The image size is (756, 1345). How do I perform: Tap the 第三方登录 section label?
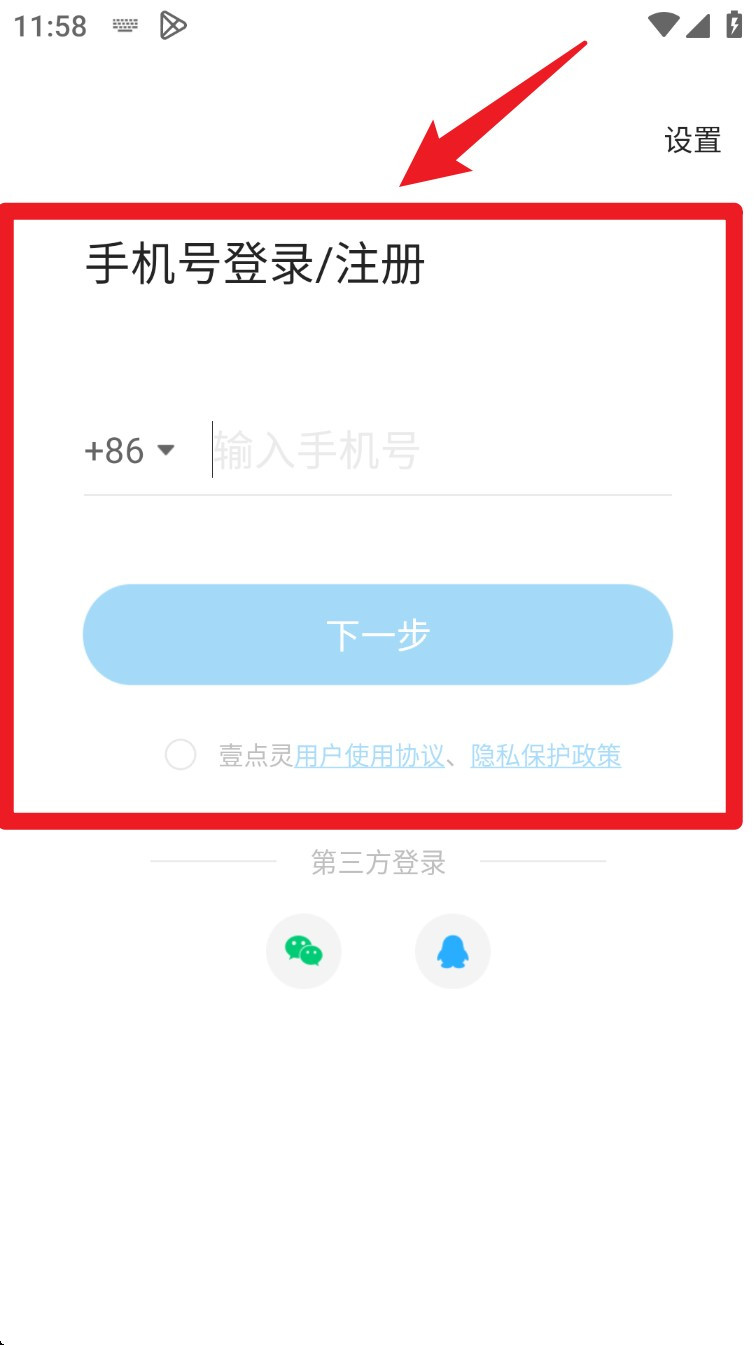click(x=378, y=862)
